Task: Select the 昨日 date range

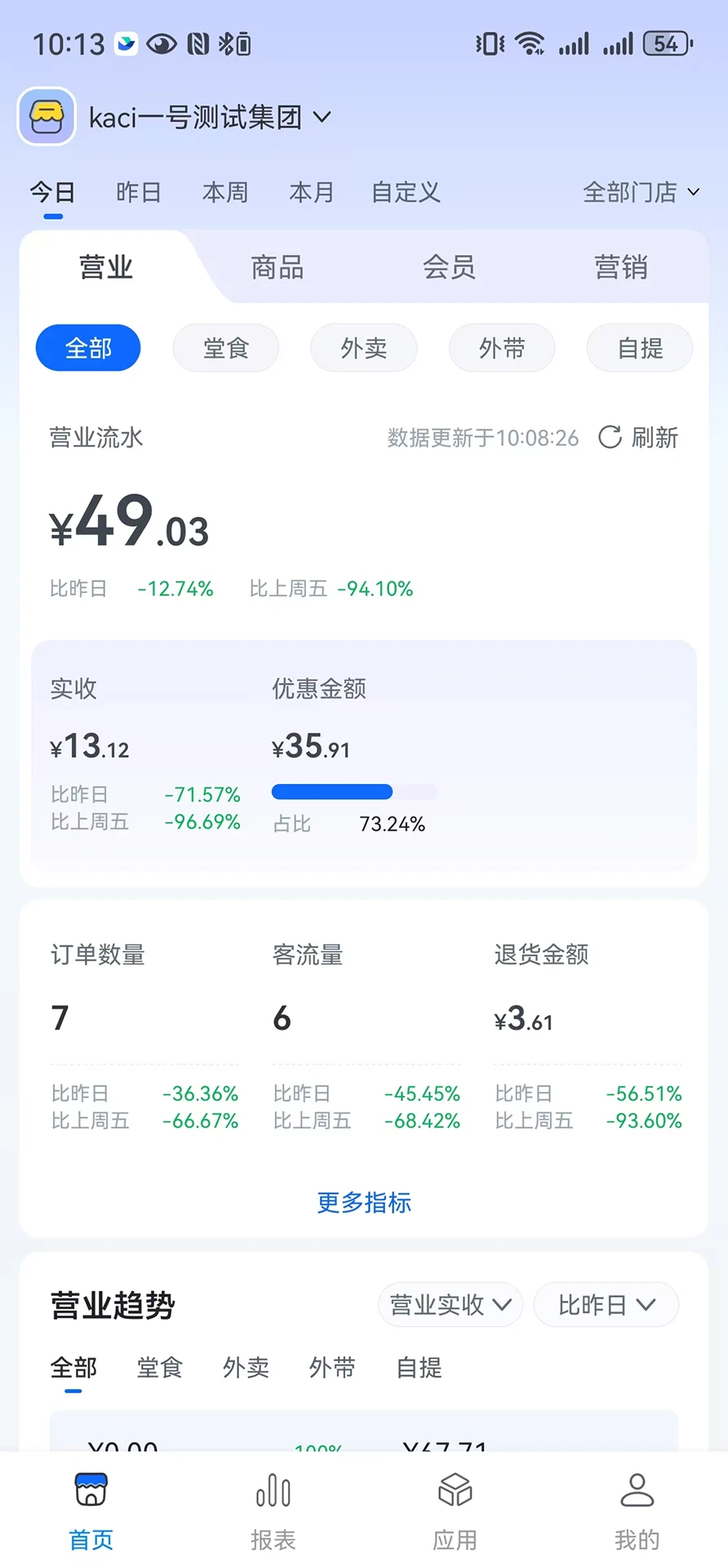Action: click(x=138, y=192)
